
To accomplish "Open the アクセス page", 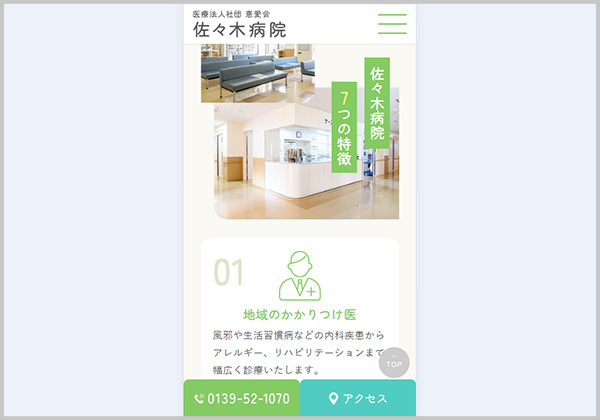I will pyautogui.click(x=358, y=399).
